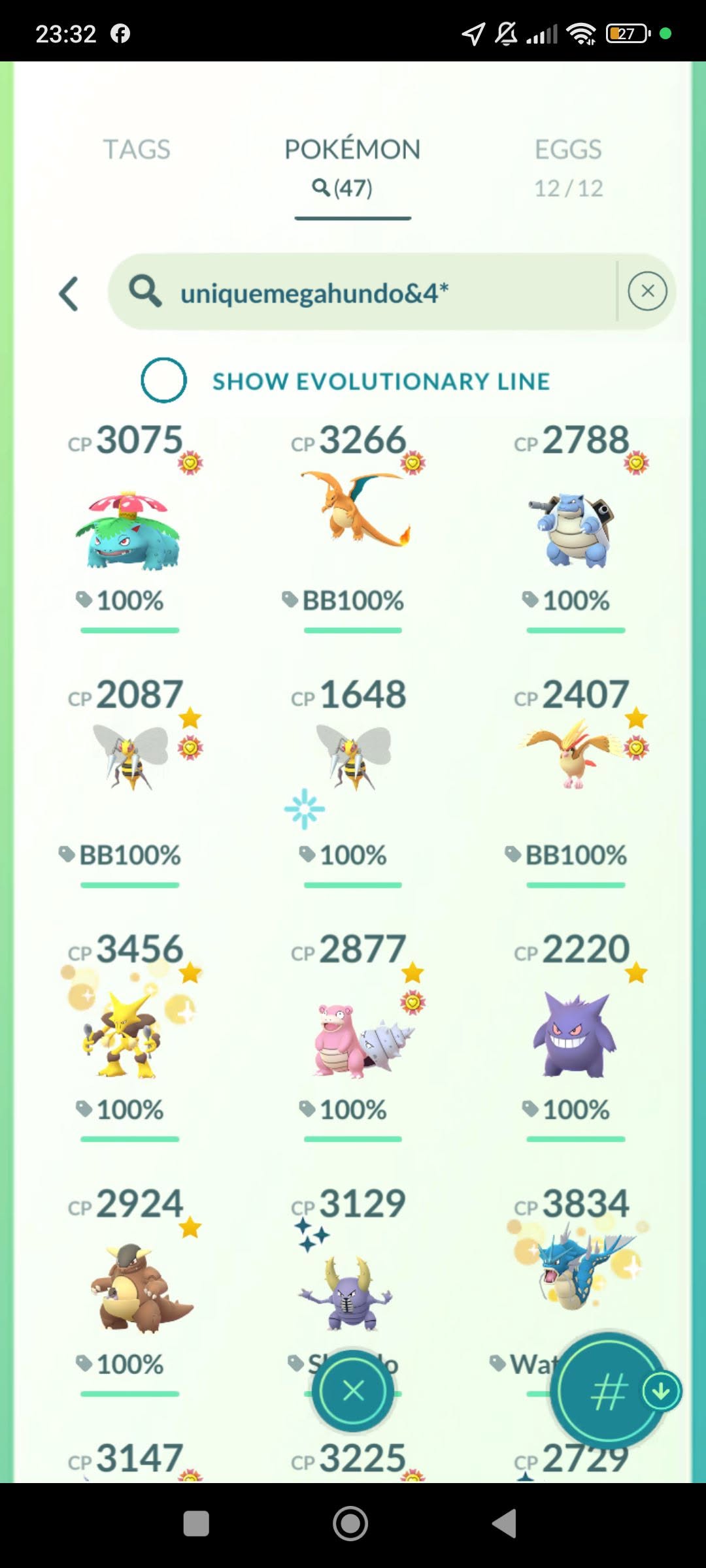Clear the search query
The width and height of the screenshot is (706, 1568).
[647, 291]
